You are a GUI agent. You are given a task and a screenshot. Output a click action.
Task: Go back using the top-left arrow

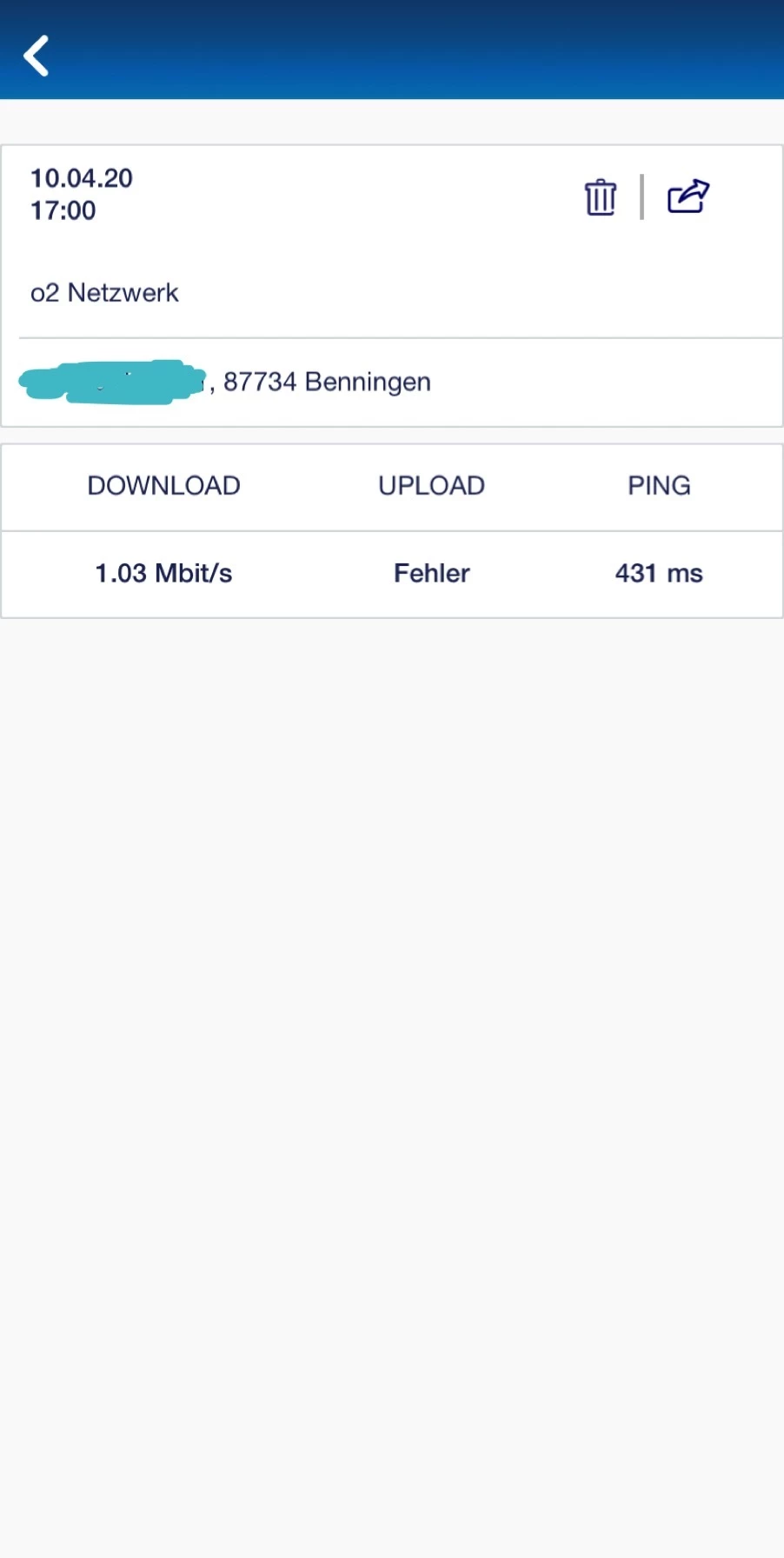point(37,57)
